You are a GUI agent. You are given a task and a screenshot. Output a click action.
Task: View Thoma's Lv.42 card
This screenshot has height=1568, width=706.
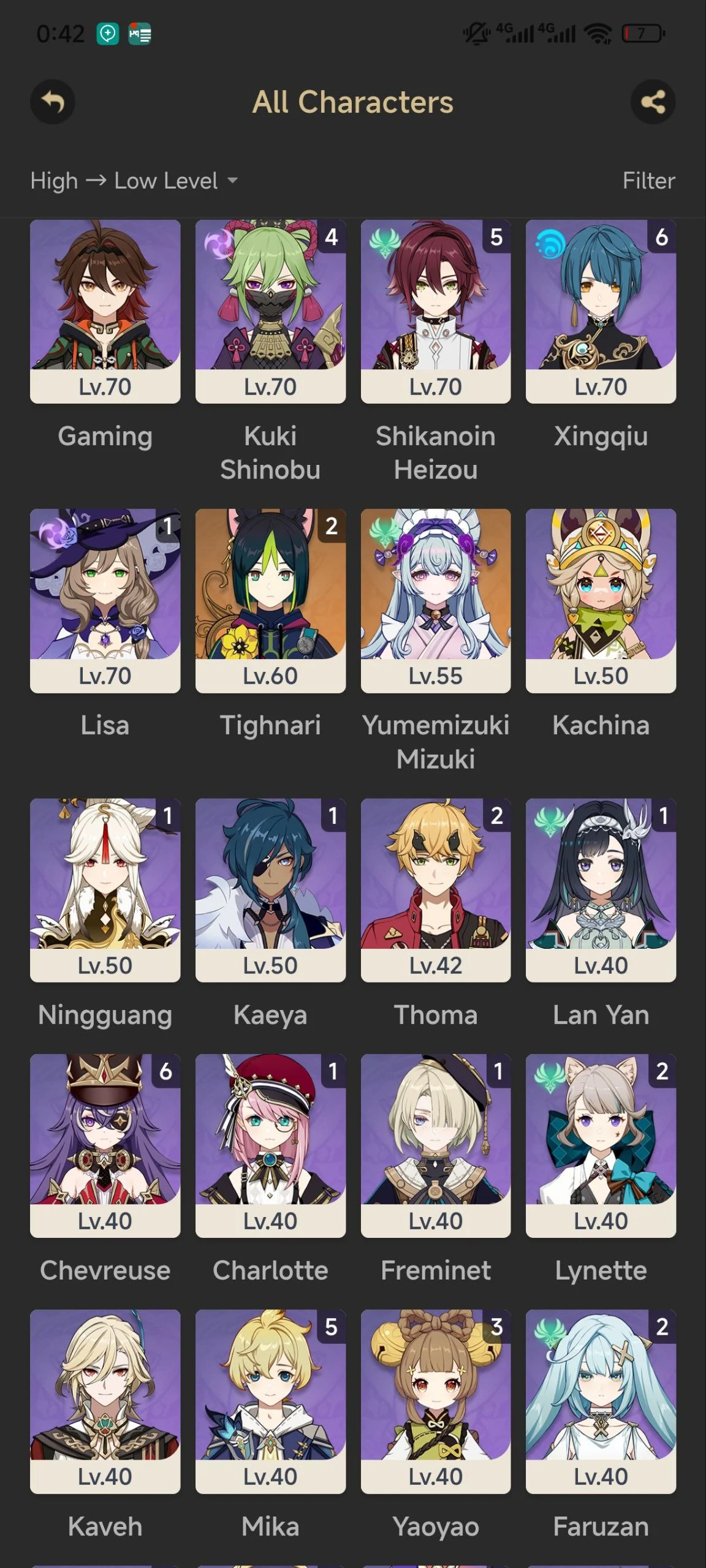tap(435, 889)
